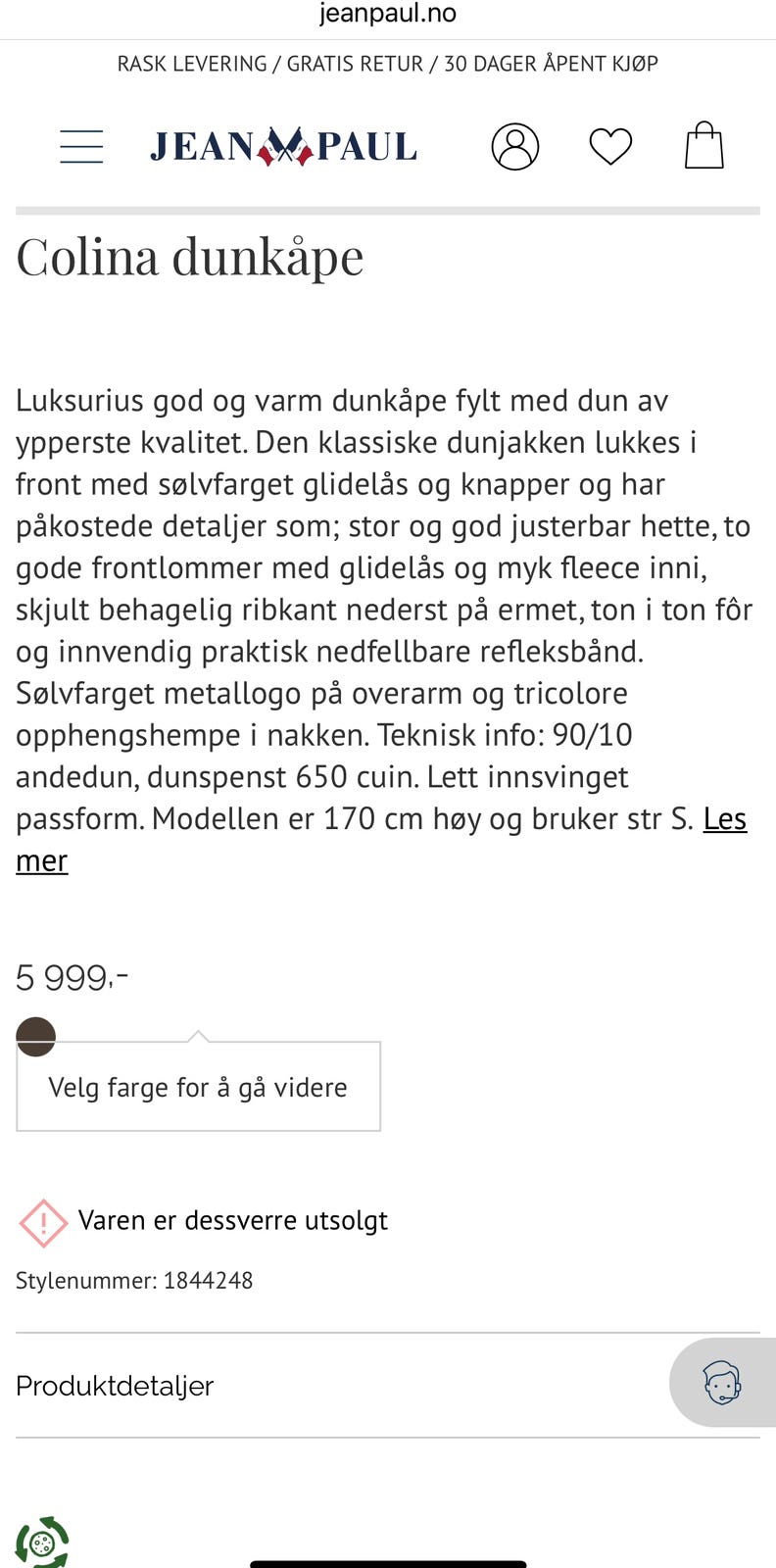This screenshot has width=776, height=1568.
Task: Click the 'Velg farge for å gå videre' tooltip
Action: click(x=198, y=1086)
